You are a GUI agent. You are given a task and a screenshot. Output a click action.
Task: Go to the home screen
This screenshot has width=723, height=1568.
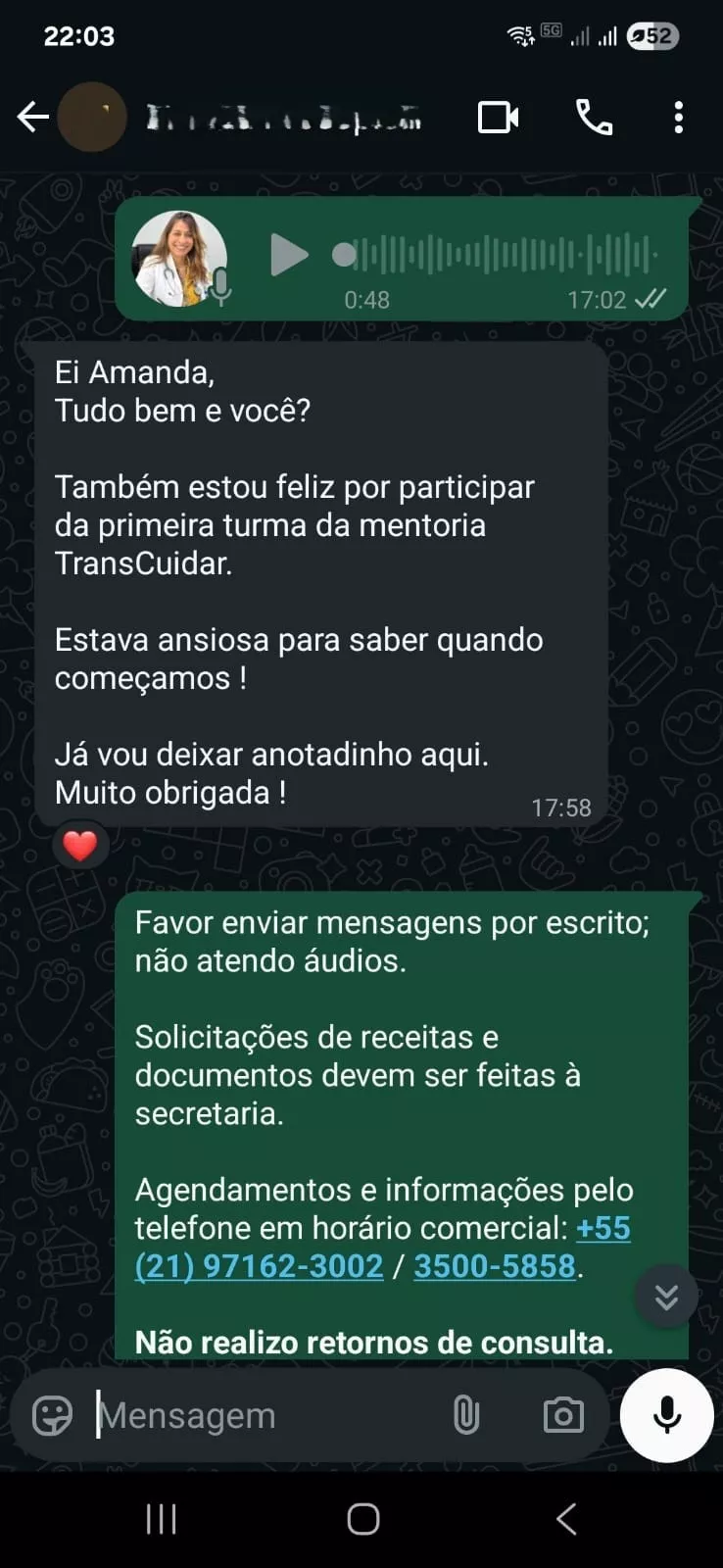pyautogui.click(x=362, y=1519)
